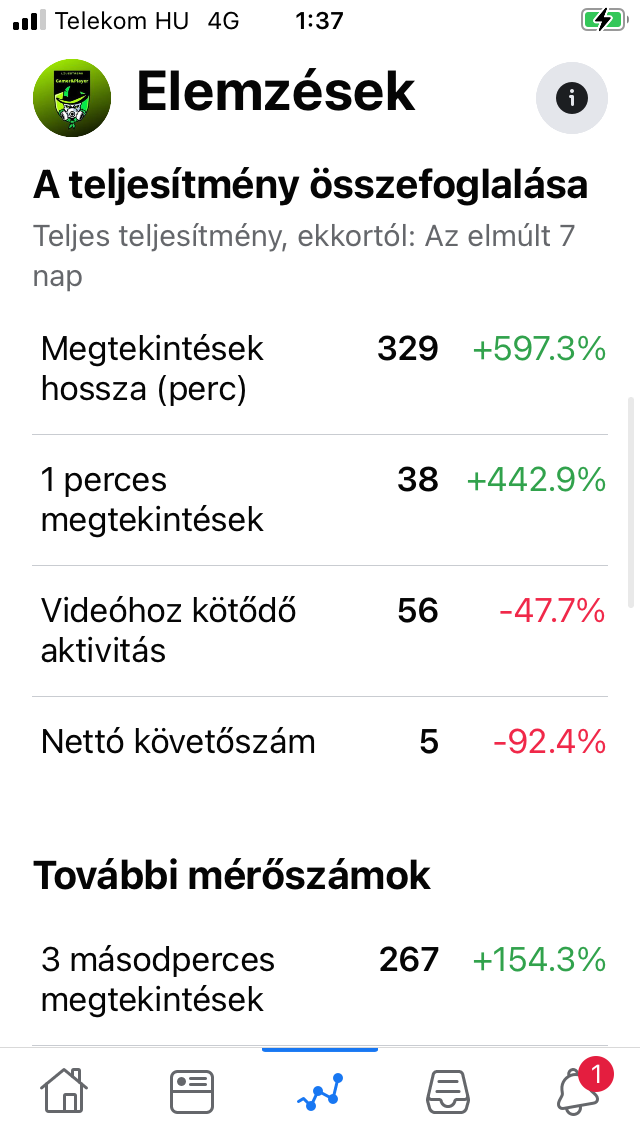The image size is (640, 1136).
Task: View Nettó követőszám details
Action: [x=320, y=742]
